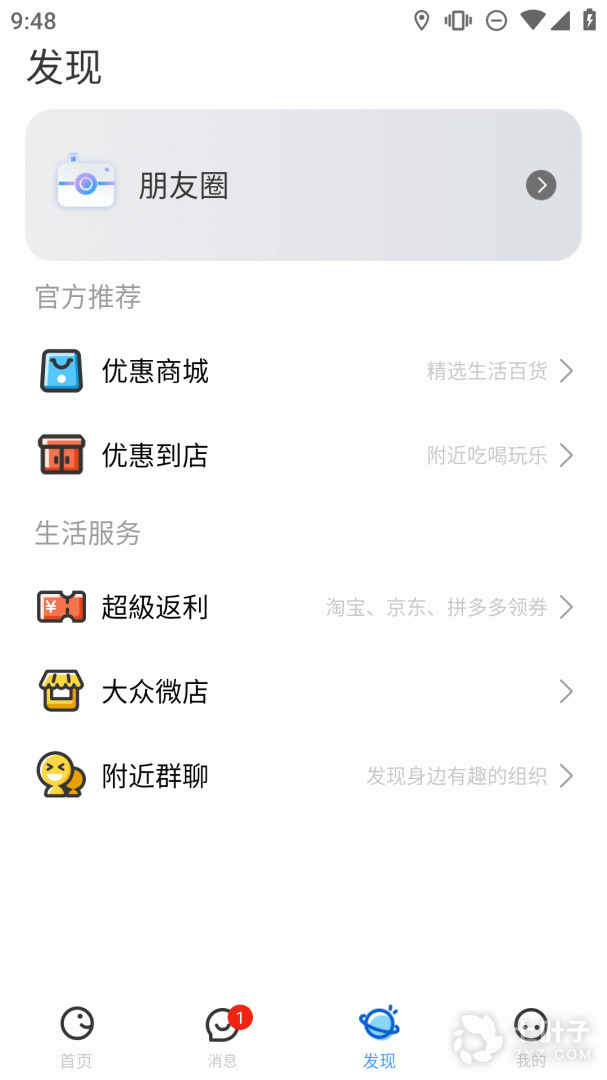Open 大众微店 micro store
The image size is (607, 1080).
coord(303,691)
